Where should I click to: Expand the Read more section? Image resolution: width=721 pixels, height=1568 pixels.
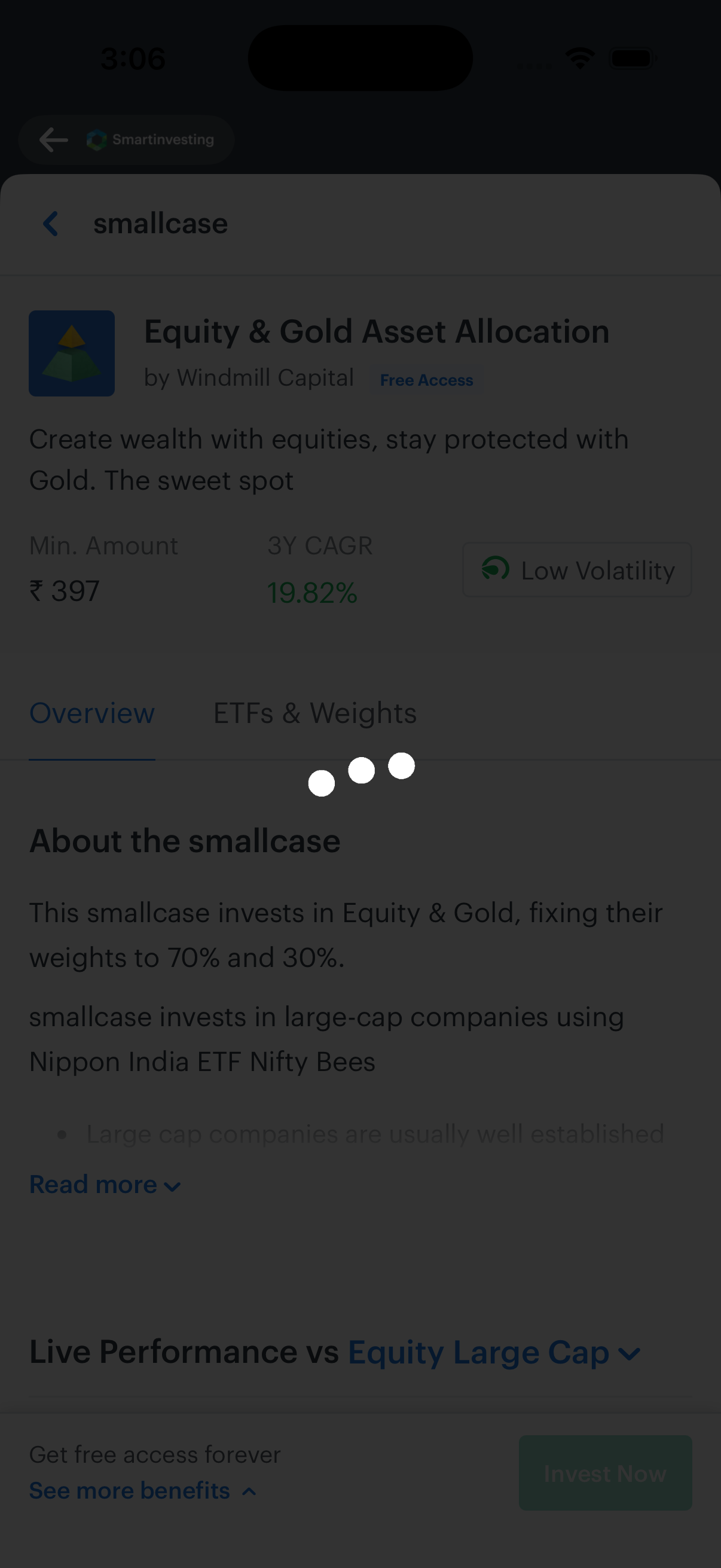(104, 1183)
